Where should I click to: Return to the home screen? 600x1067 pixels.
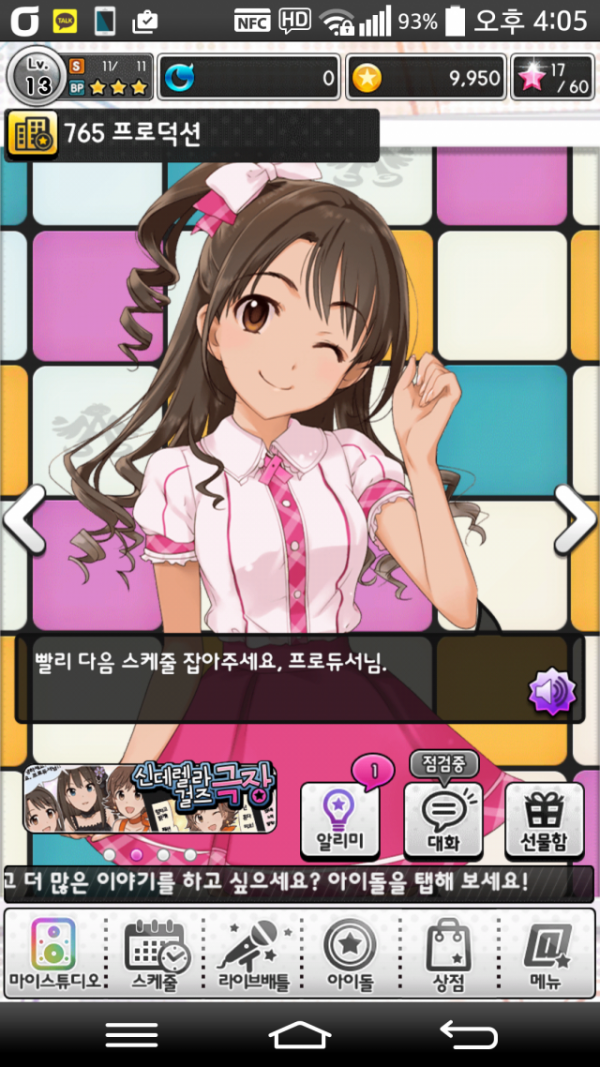click(300, 1034)
